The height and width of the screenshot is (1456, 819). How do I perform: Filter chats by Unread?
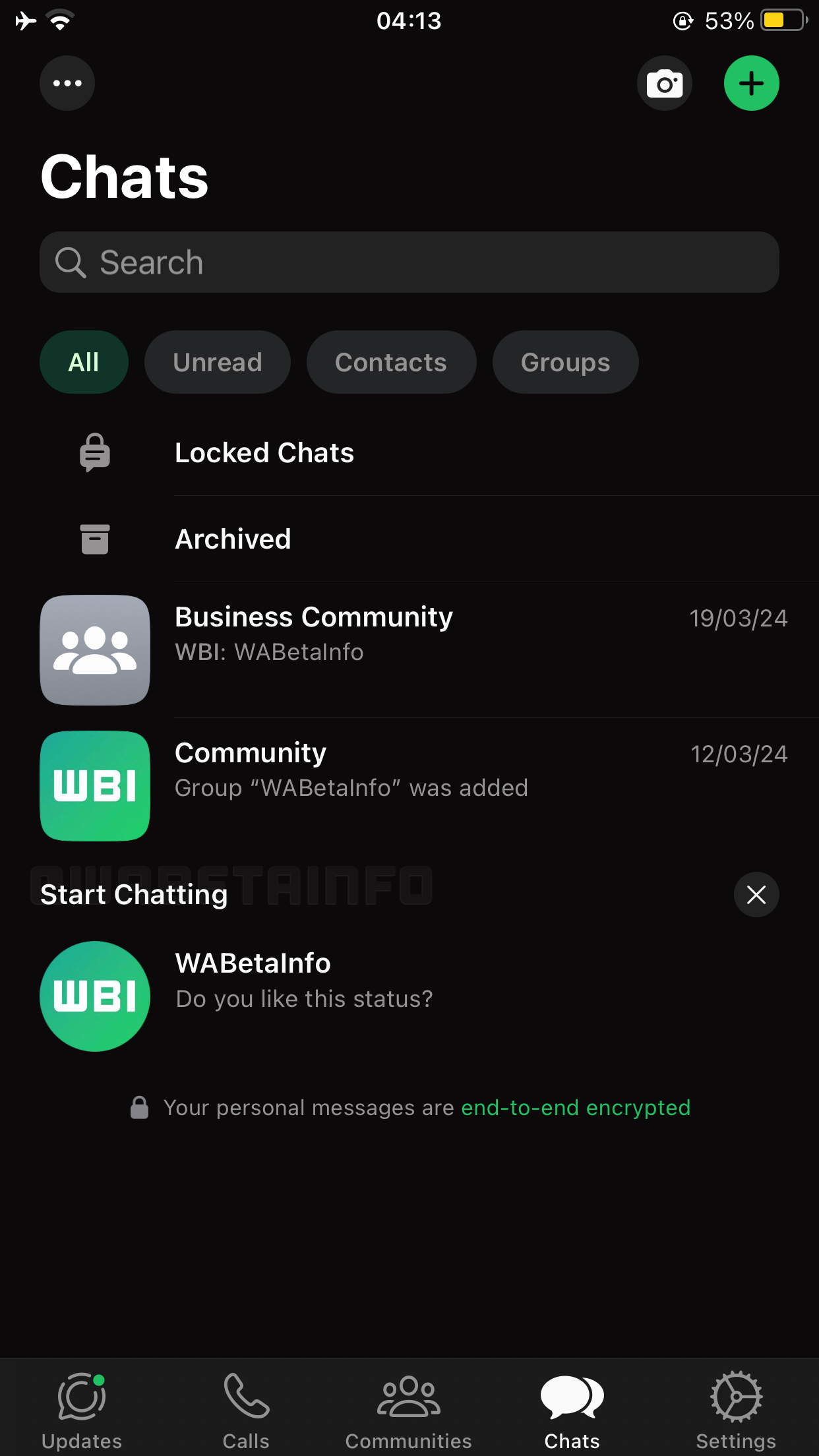pos(217,362)
